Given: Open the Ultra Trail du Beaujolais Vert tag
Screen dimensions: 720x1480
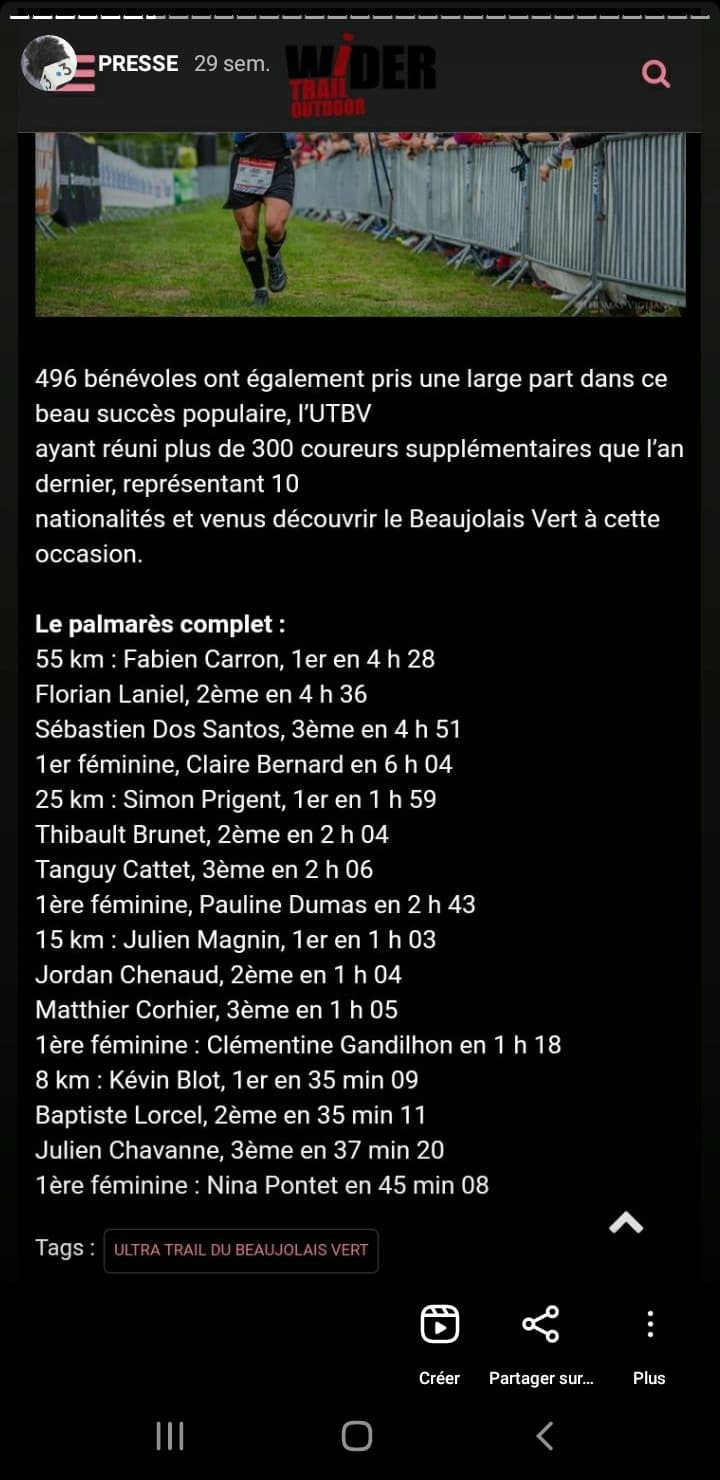Looking at the screenshot, I should pyautogui.click(x=241, y=1250).
